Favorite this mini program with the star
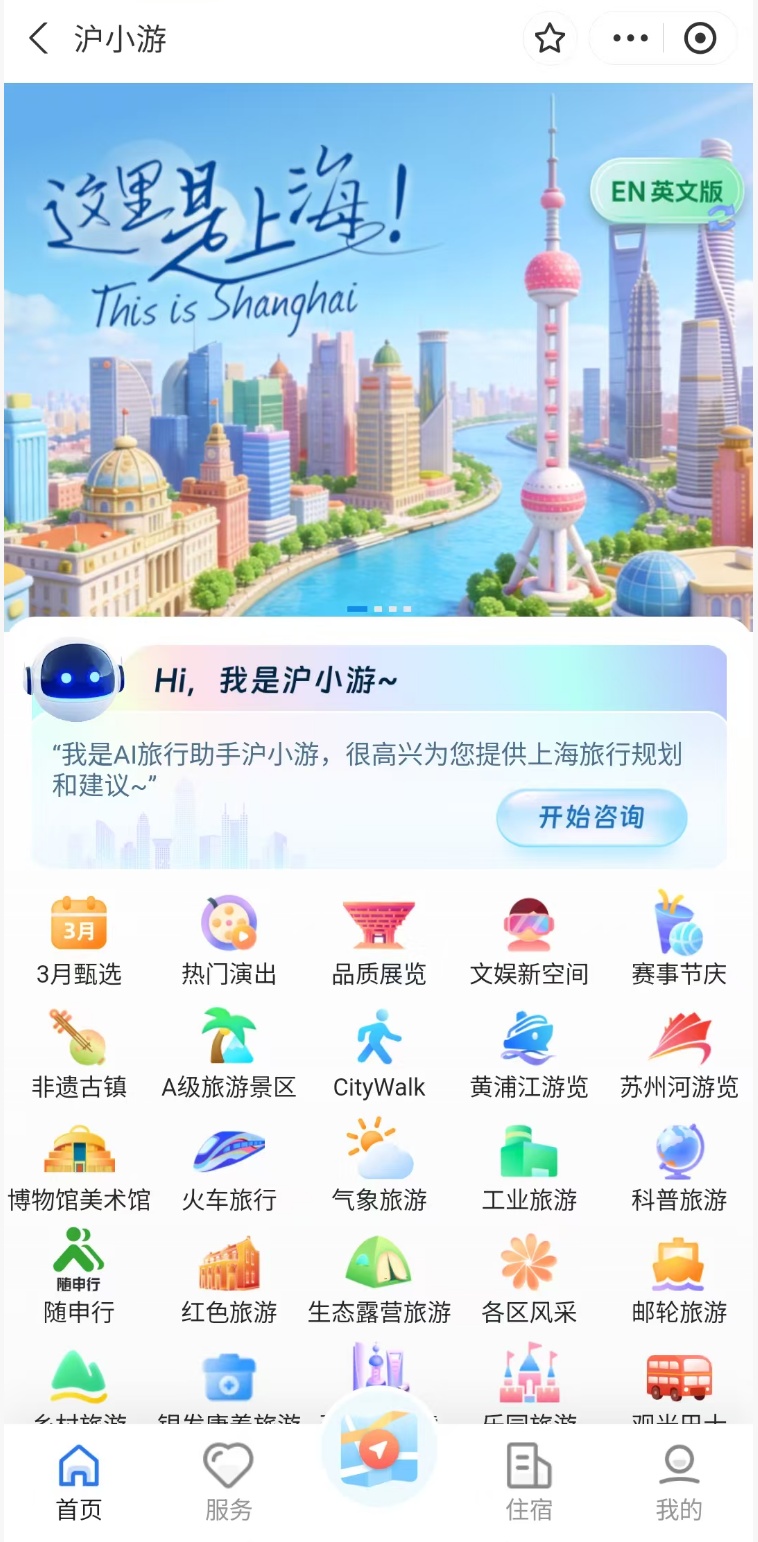 point(549,39)
